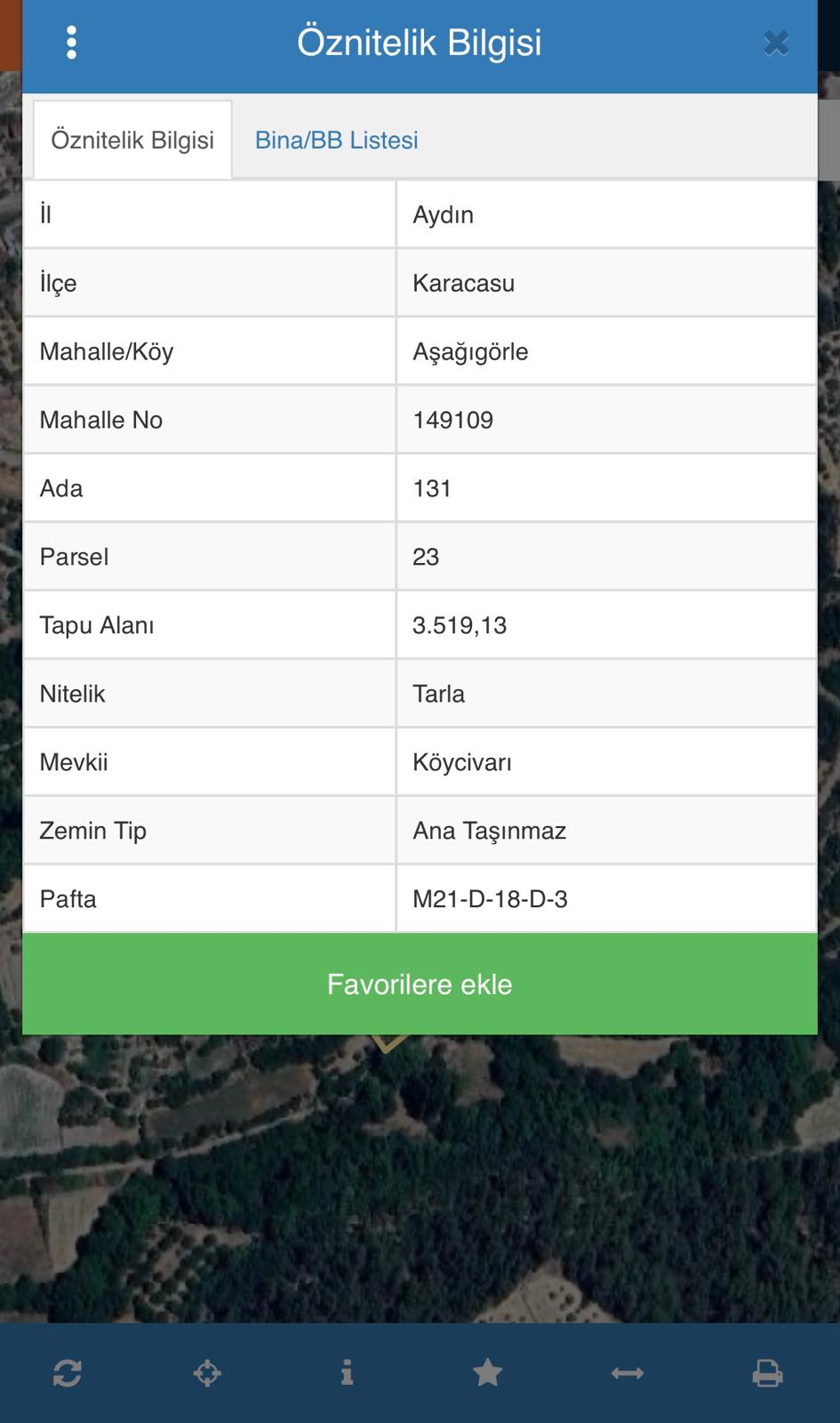Screen dimensions: 840x1423
Task: Open the three-dot overflow menu
Action: 71,43
